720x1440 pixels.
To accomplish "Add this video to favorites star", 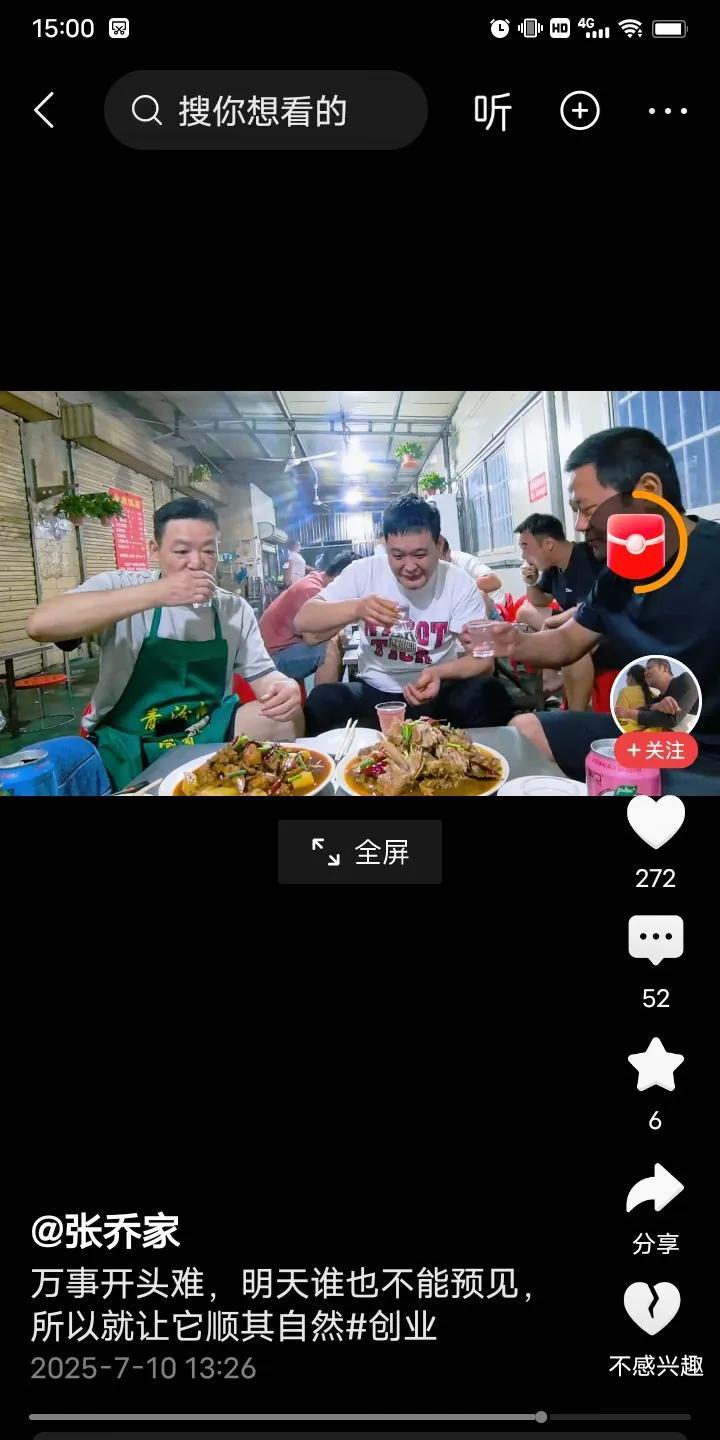I will 656,1064.
